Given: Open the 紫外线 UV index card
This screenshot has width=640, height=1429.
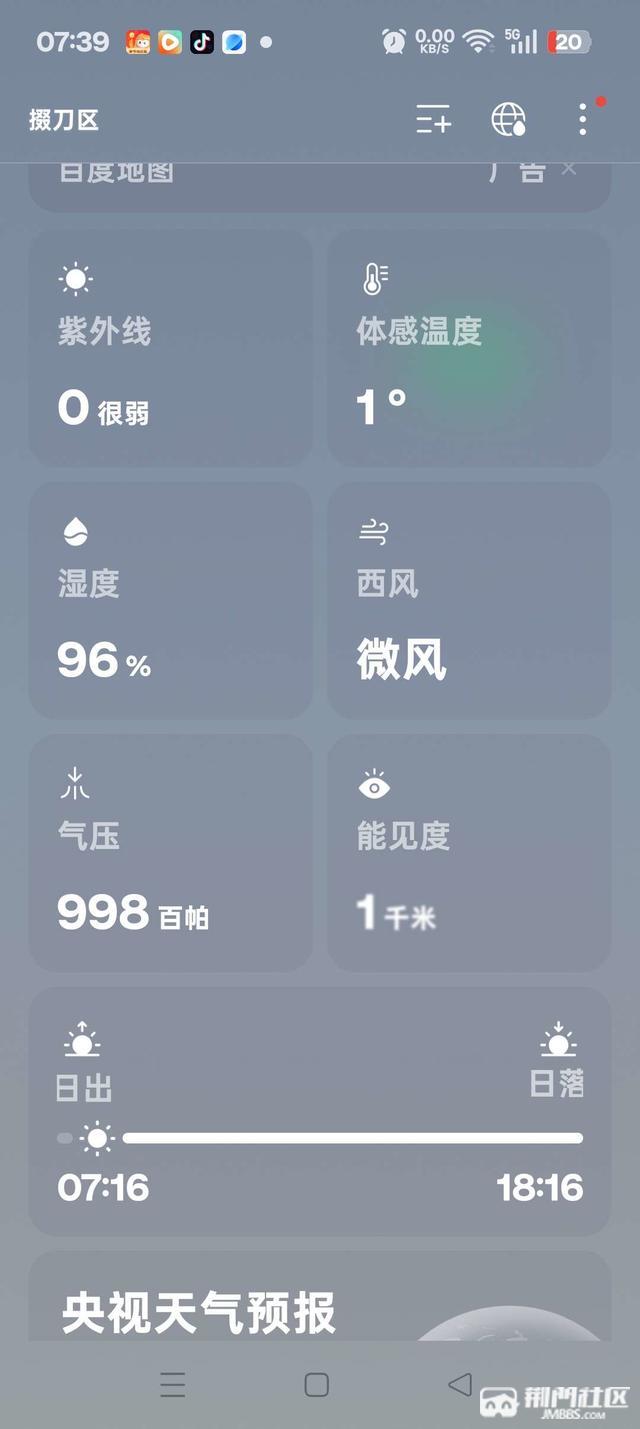Looking at the screenshot, I should point(170,348).
